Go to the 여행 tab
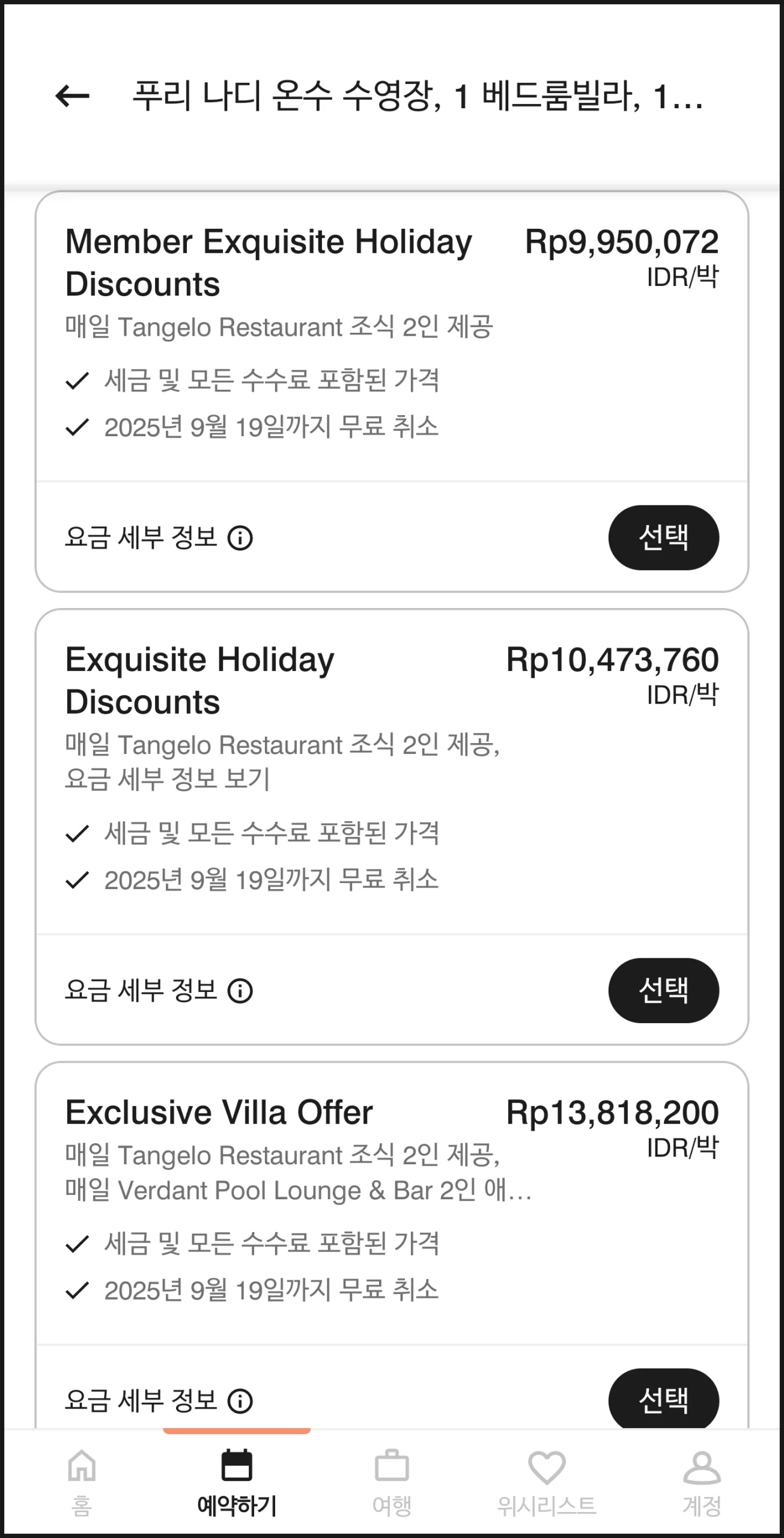The height and width of the screenshot is (1538, 784). (392, 1482)
